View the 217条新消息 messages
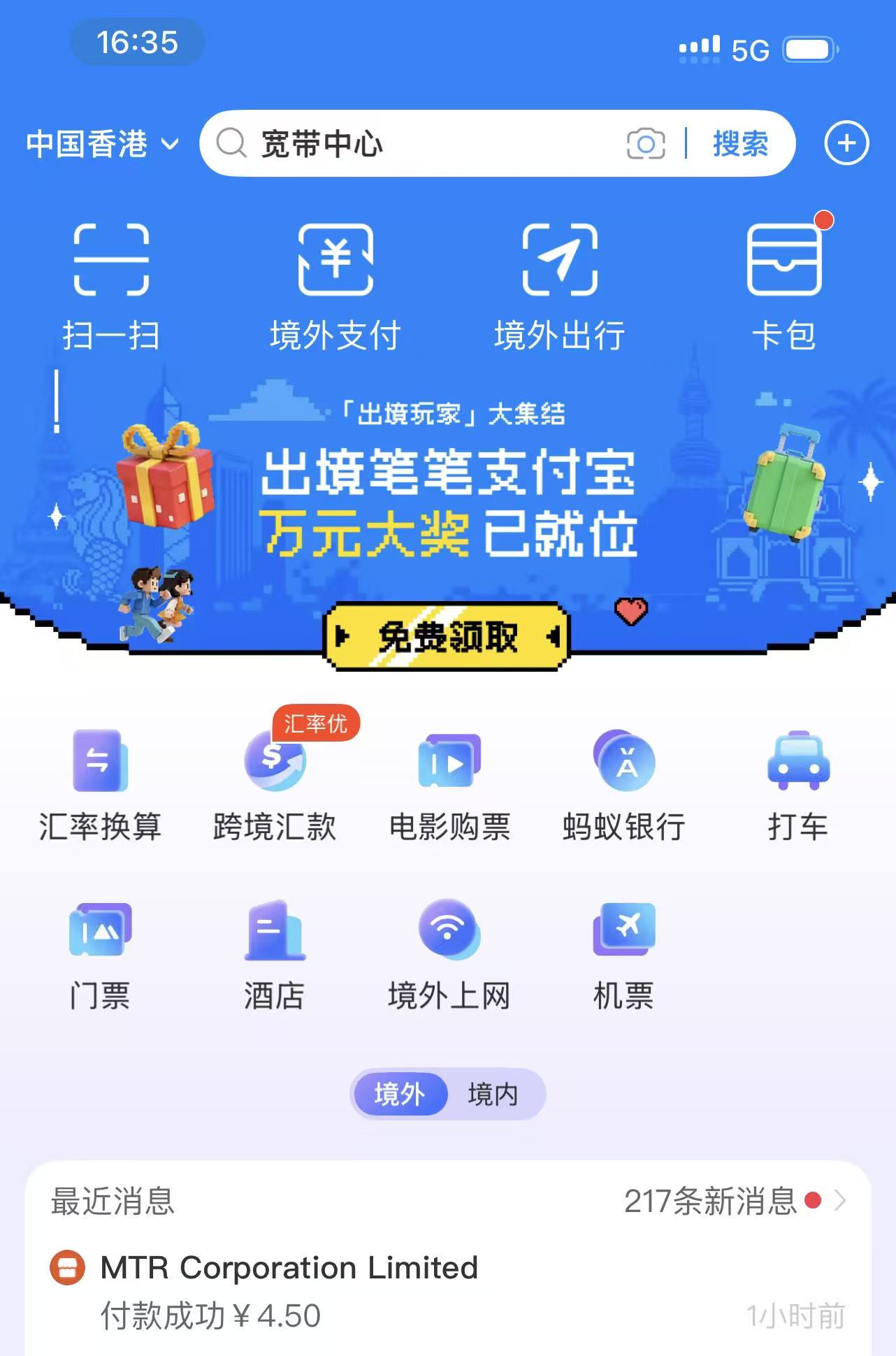Image resolution: width=896 pixels, height=1356 pixels. point(734,1201)
